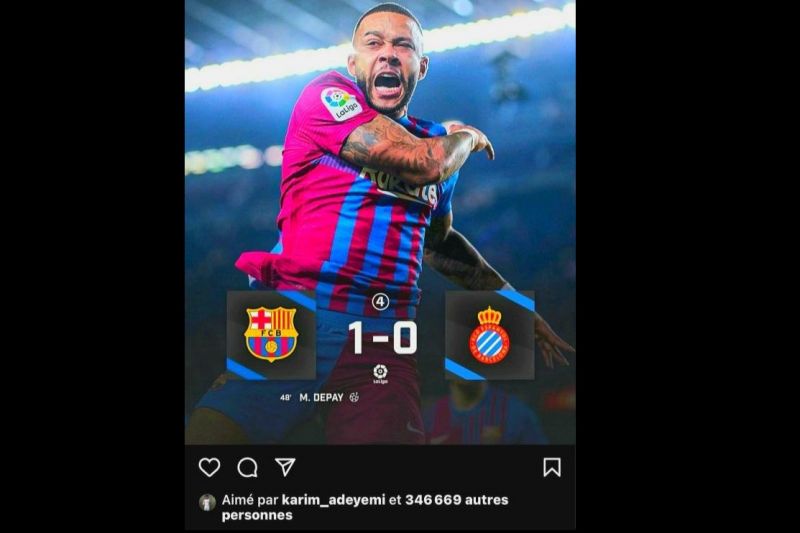Open the comments on this post

coord(247,467)
